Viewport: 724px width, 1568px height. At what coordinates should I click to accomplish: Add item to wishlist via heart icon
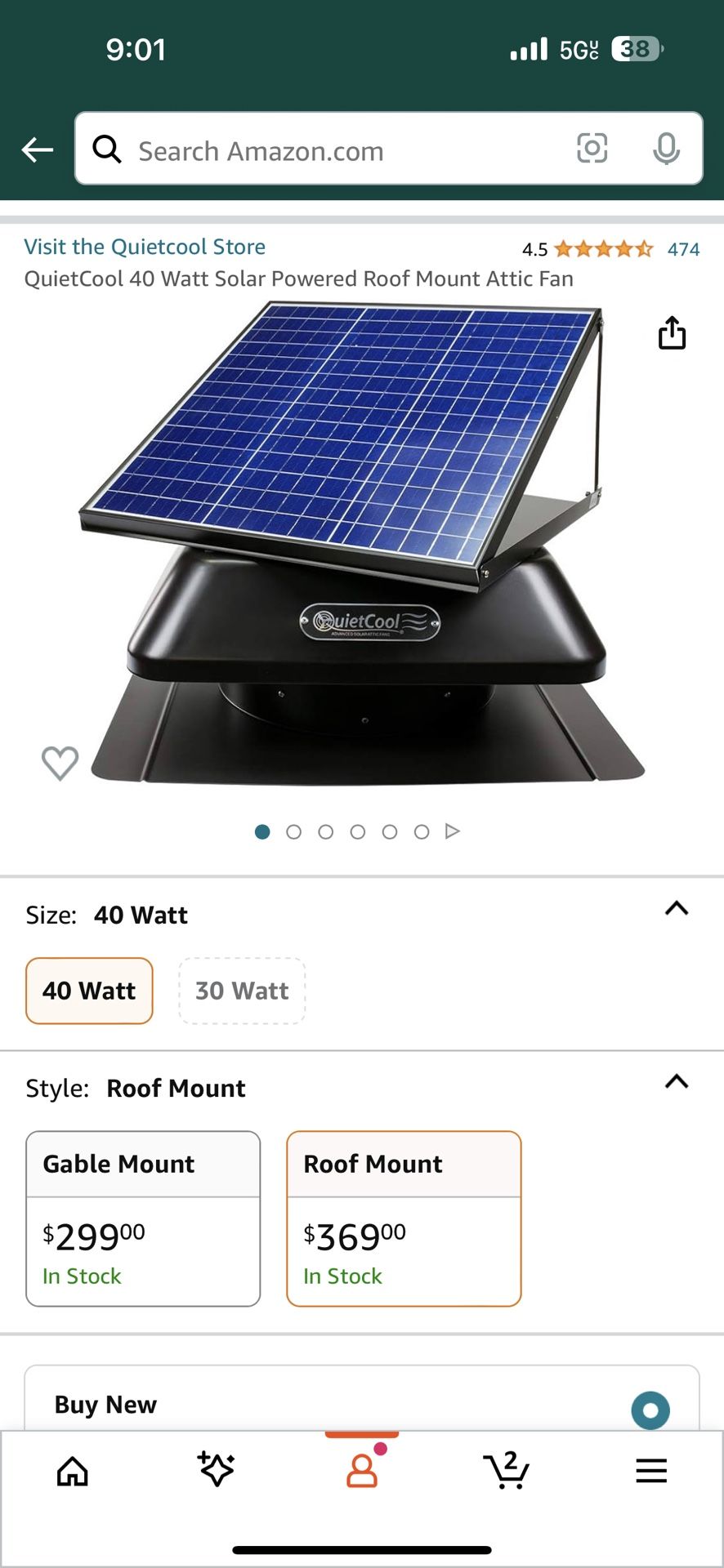click(x=59, y=762)
